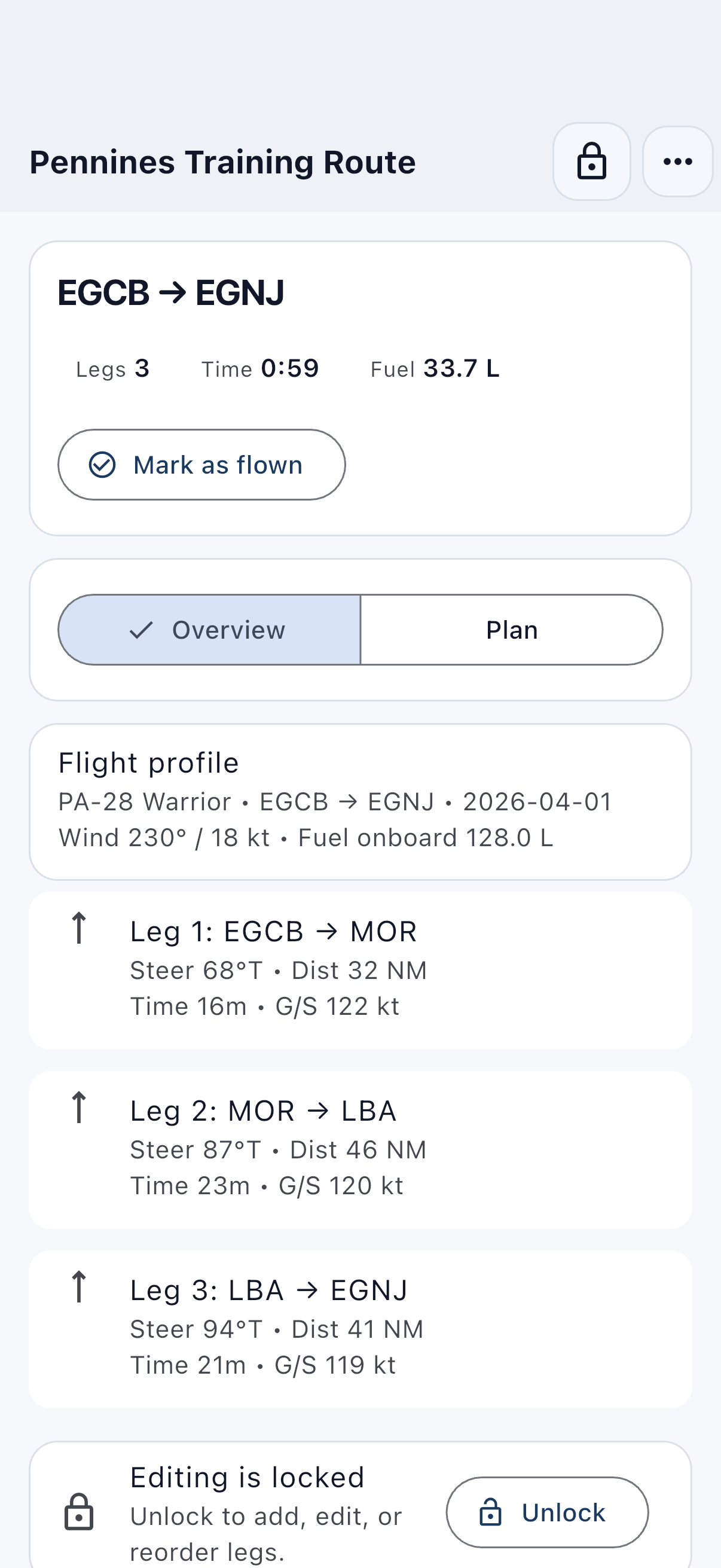The width and height of the screenshot is (721, 1568).
Task: Click the padlock icon in the header
Action: click(x=591, y=161)
